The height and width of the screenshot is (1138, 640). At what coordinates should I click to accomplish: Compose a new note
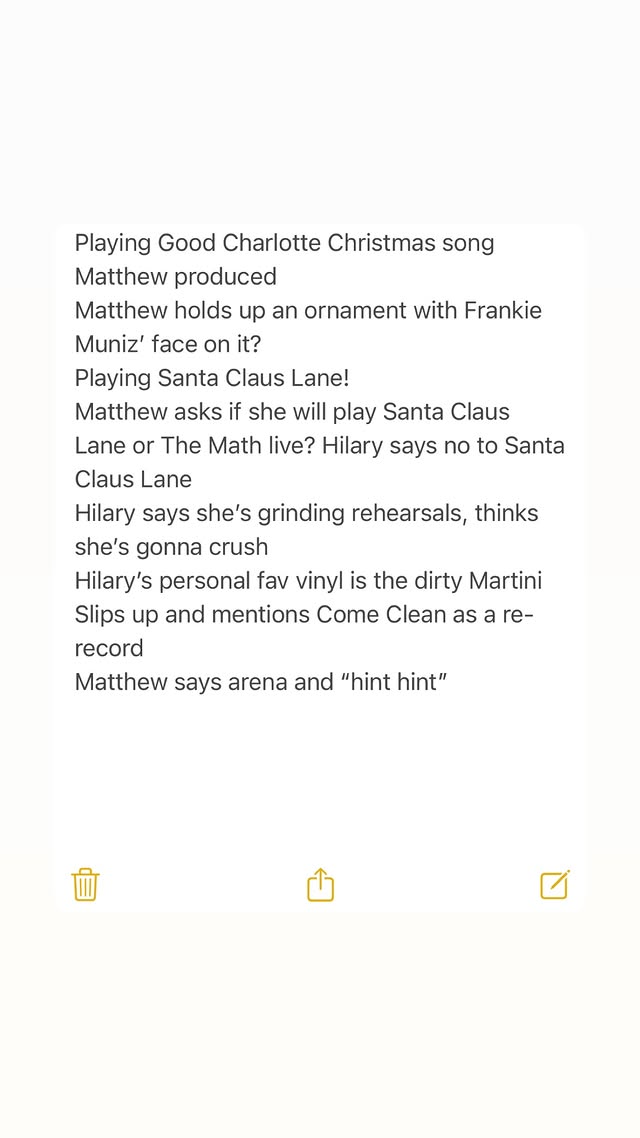[x=555, y=885]
